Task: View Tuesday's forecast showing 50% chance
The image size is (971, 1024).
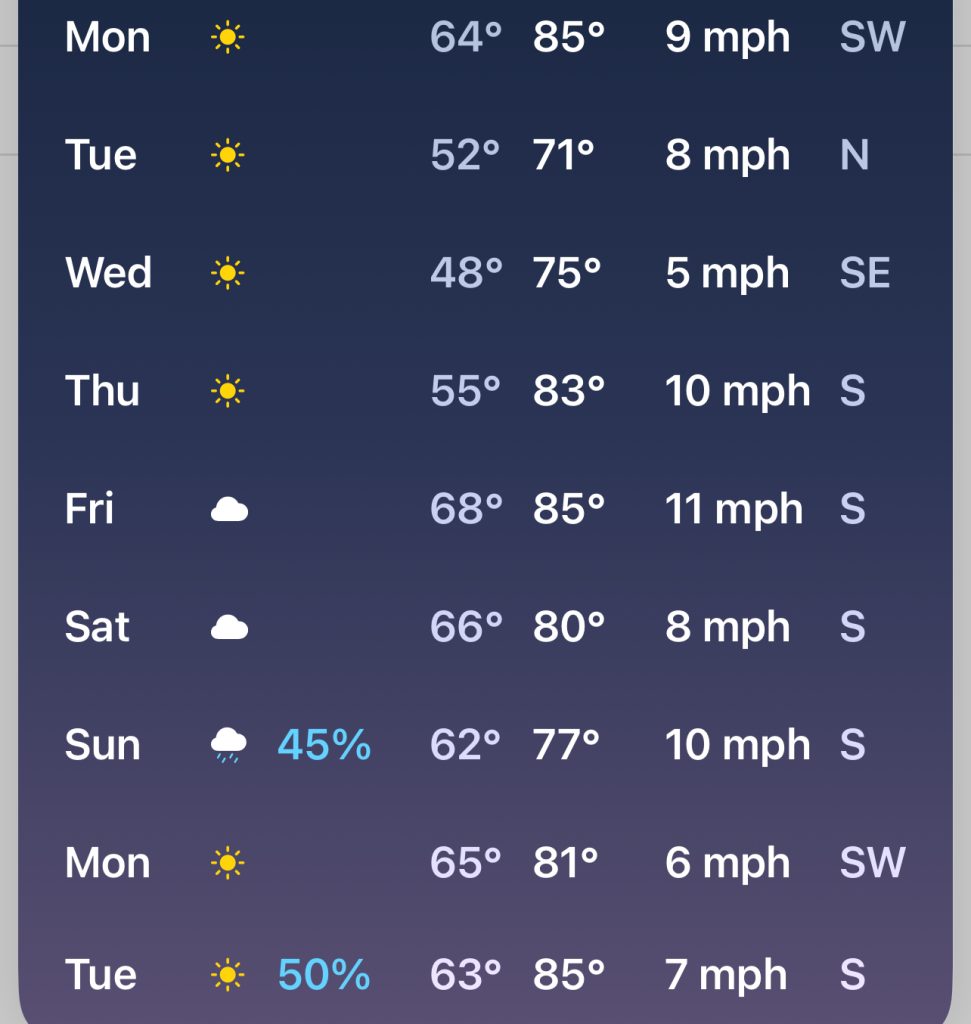Action: (x=485, y=975)
